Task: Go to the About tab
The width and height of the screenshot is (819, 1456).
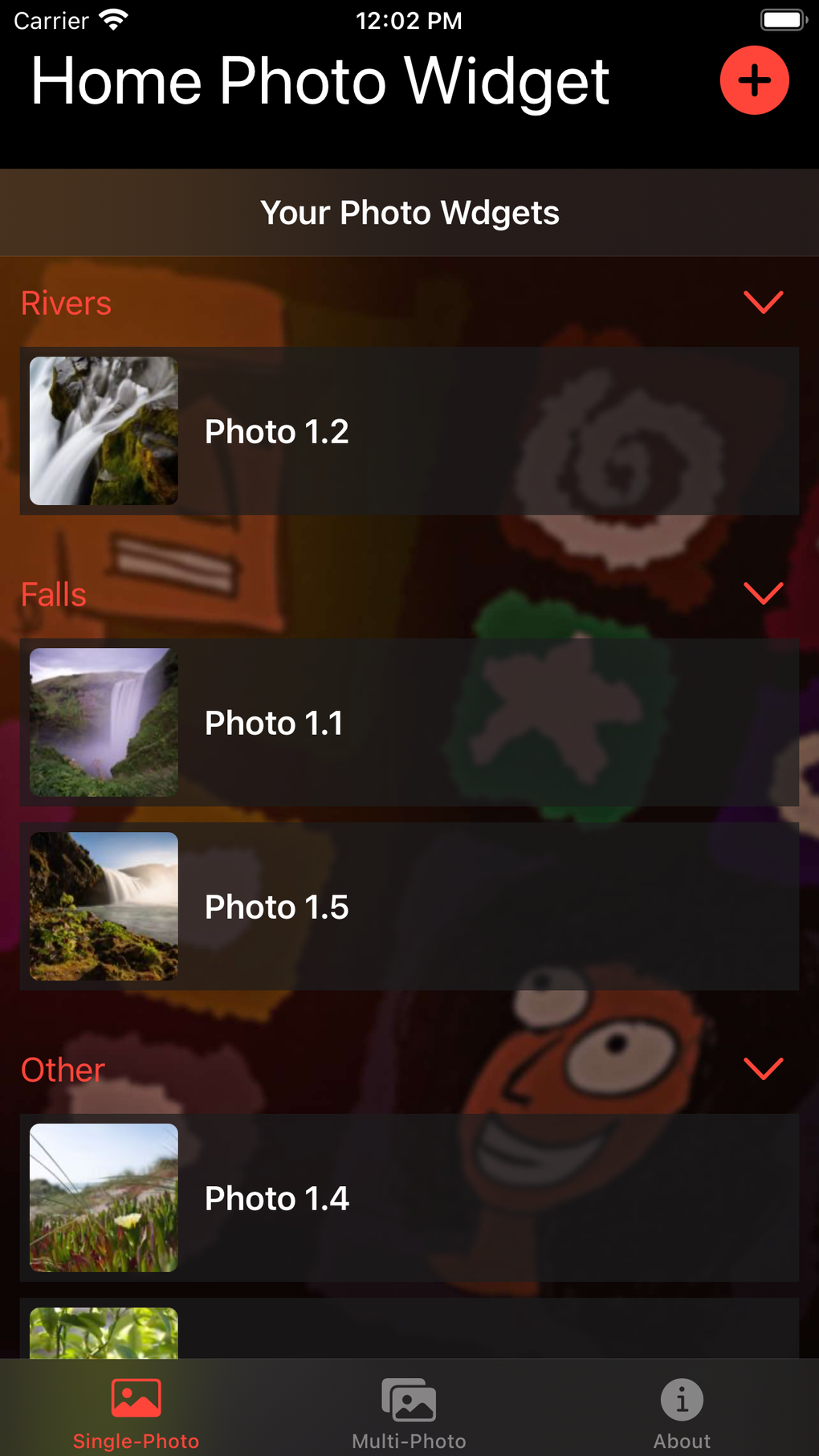Action: (x=682, y=1412)
